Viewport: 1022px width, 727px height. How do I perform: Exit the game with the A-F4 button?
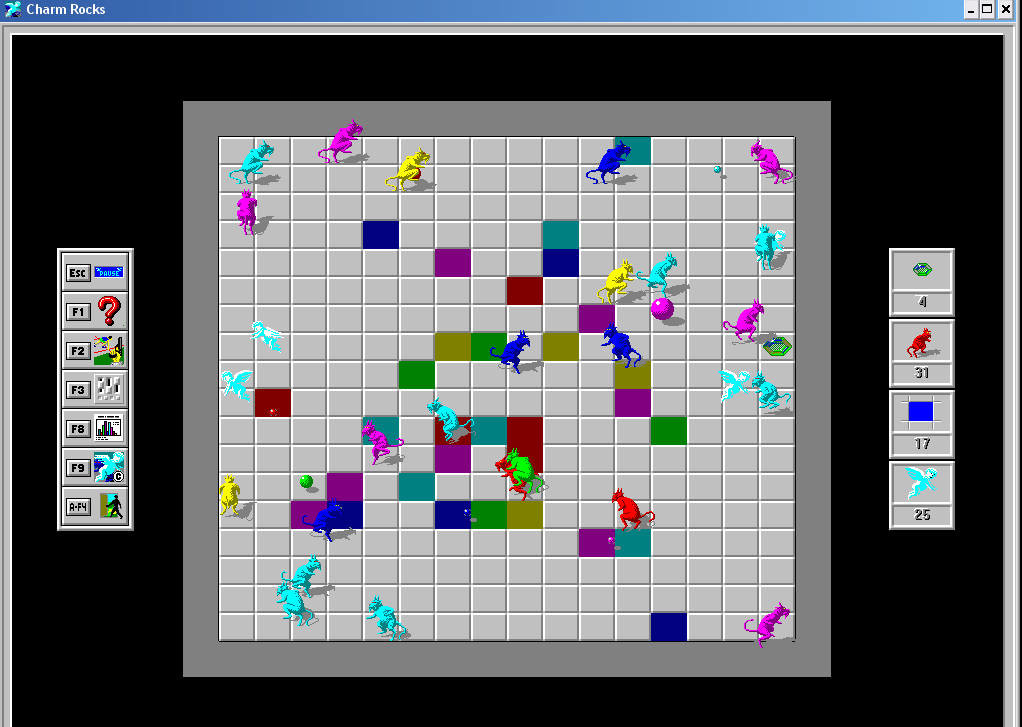click(95, 506)
